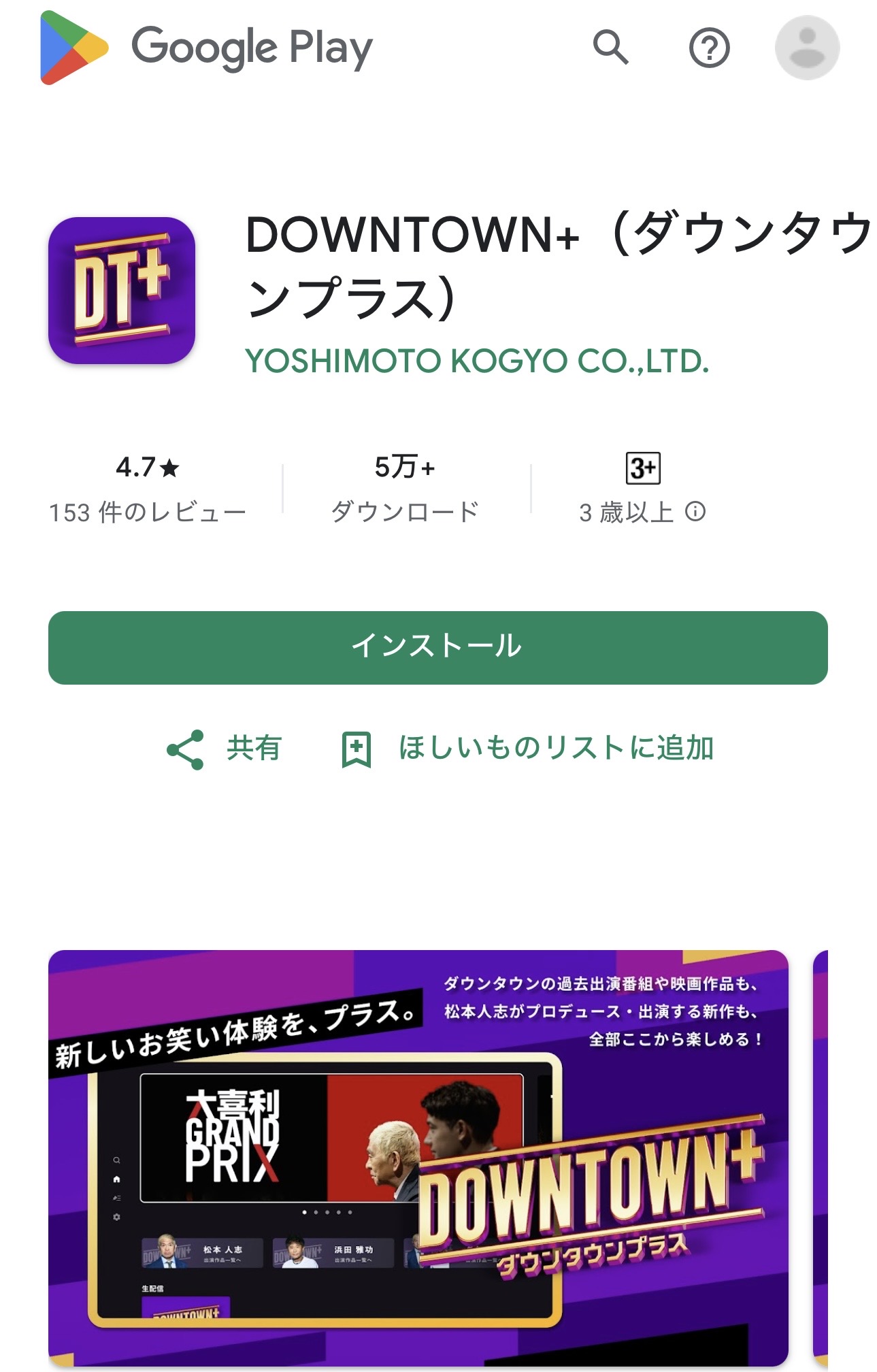The height and width of the screenshot is (1372, 877).
Task: Open the help question mark icon
Action: 709,48
